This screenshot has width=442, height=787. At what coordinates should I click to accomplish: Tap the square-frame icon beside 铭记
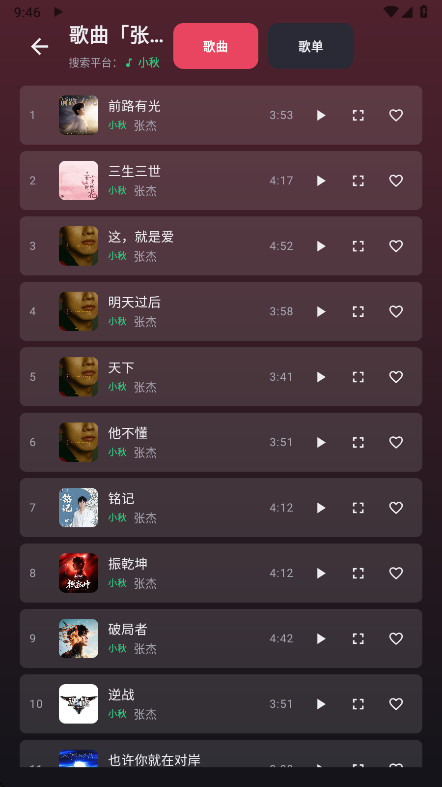point(358,508)
